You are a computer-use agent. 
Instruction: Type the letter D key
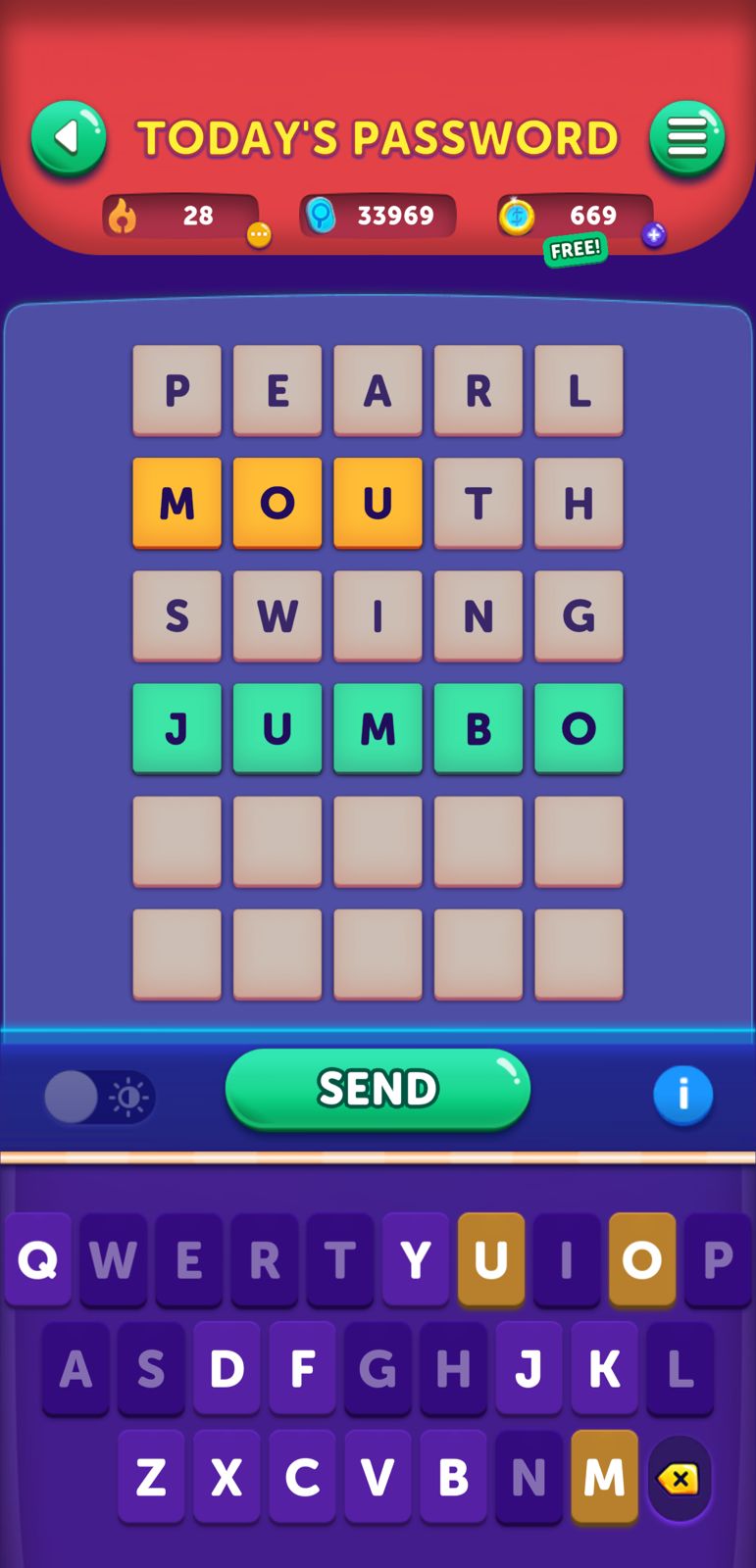pos(227,1368)
